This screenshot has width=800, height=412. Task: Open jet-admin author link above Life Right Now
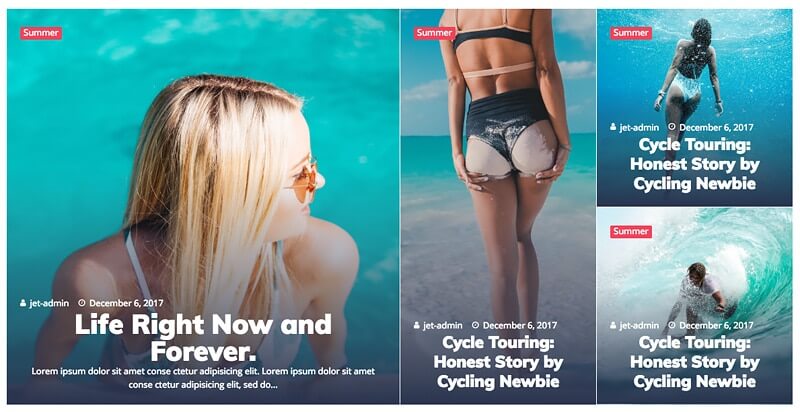pyautogui.click(x=47, y=302)
